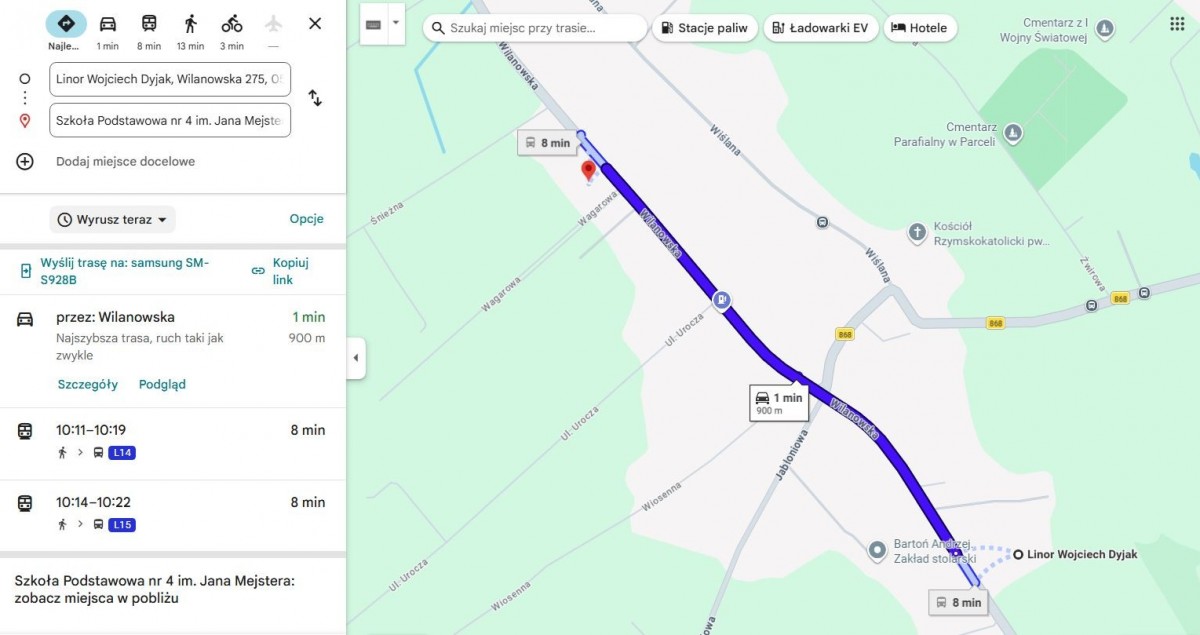Image resolution: width=1200 pixels, height=635 pixels.
Task: Reverse the start and destination
Action: click(x=315, y=98)
